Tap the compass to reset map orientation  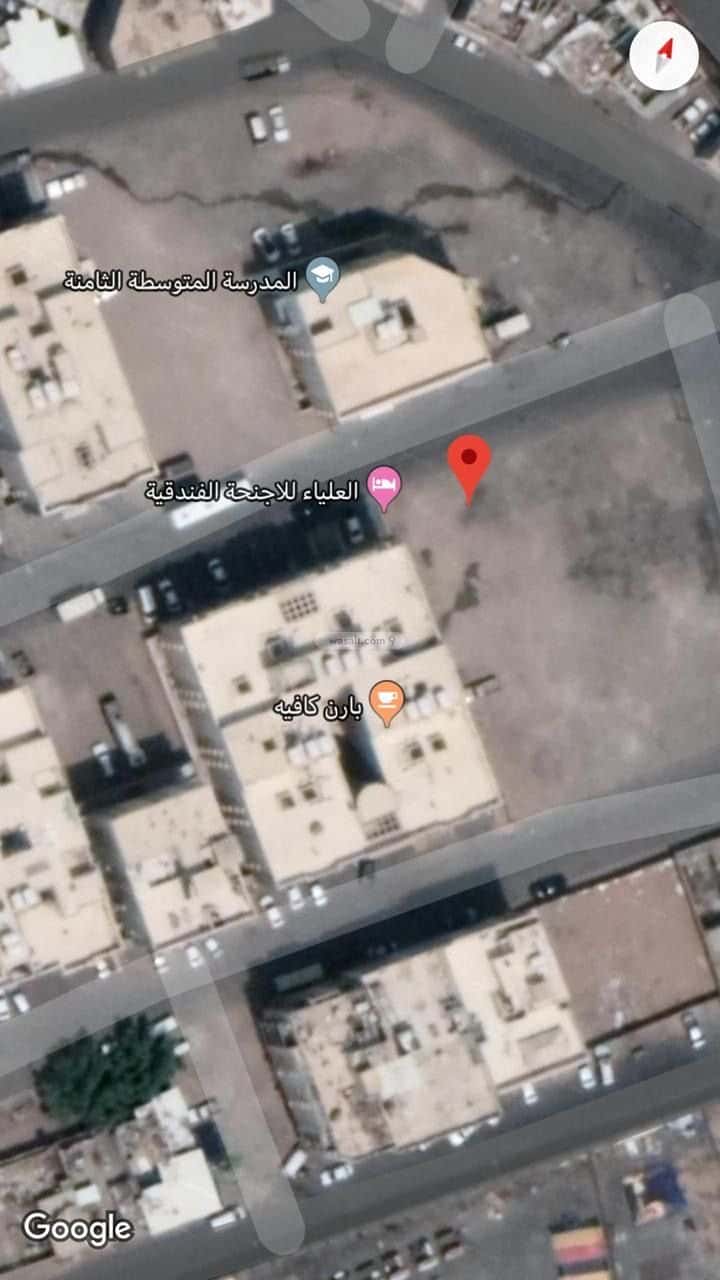point(664,56)
